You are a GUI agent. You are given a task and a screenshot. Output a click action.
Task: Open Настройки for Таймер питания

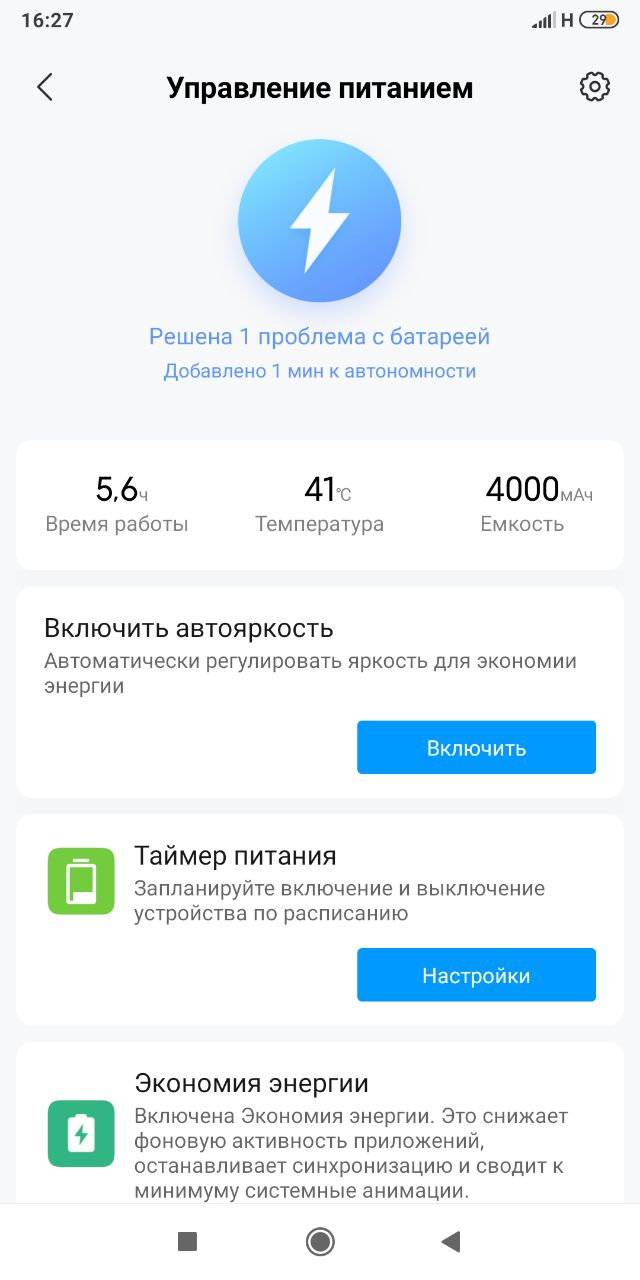[x=476, y=975]
